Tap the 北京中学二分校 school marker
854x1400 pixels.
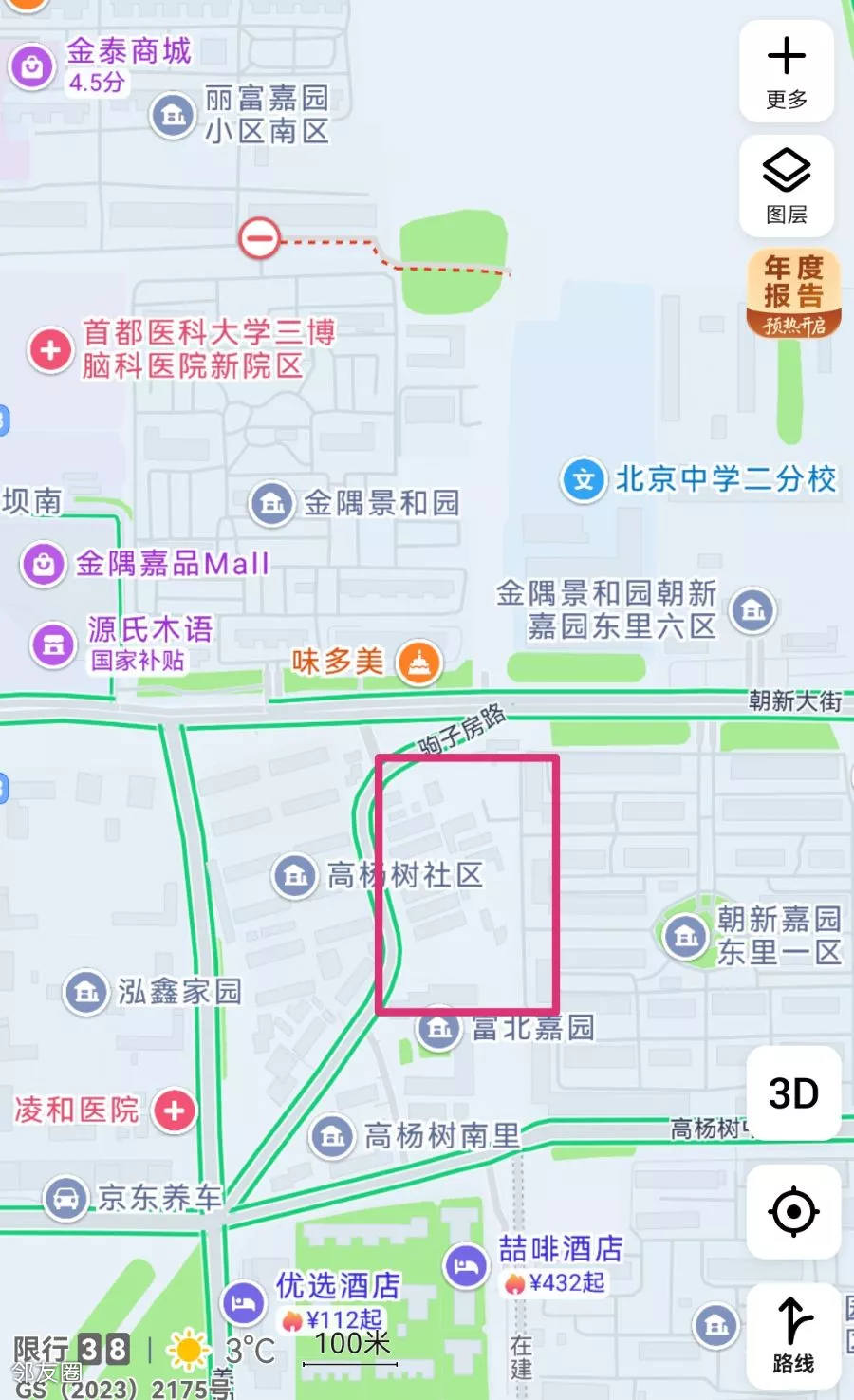pyautogui.click(x=584, y=480)
